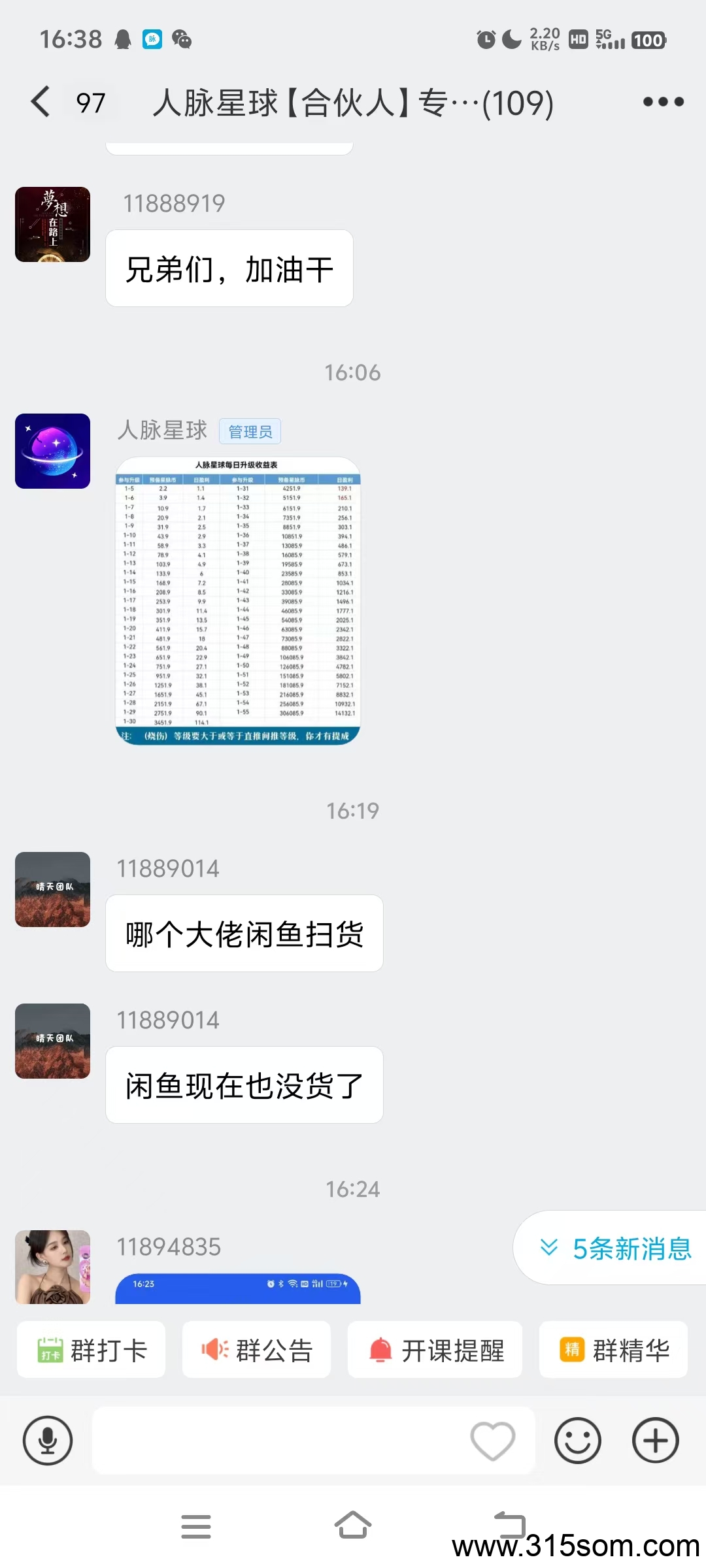Tap the back arrow to exit chat
The height and width of the screenshot is (1568, 706).
point(39,101)
